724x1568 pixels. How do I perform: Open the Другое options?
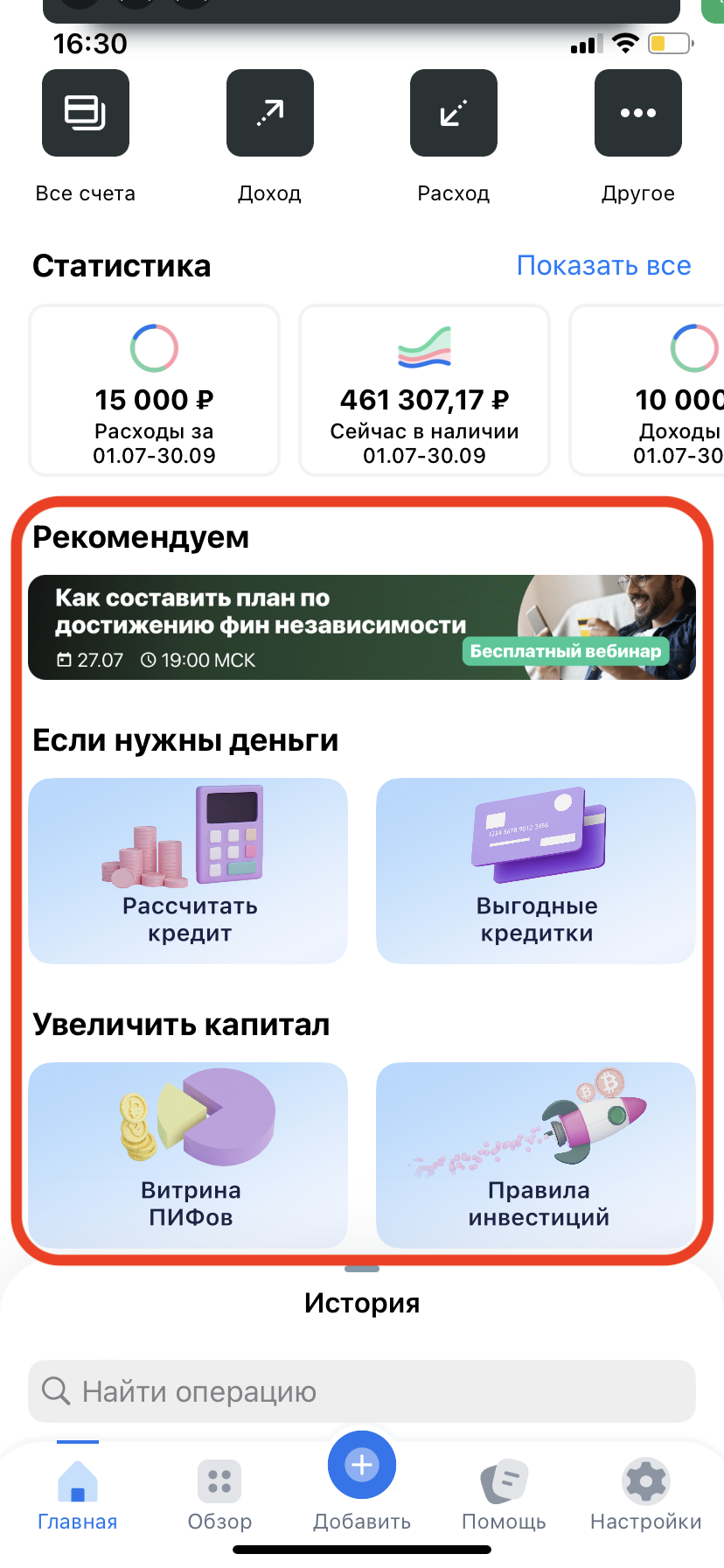(x=637, y=114)
